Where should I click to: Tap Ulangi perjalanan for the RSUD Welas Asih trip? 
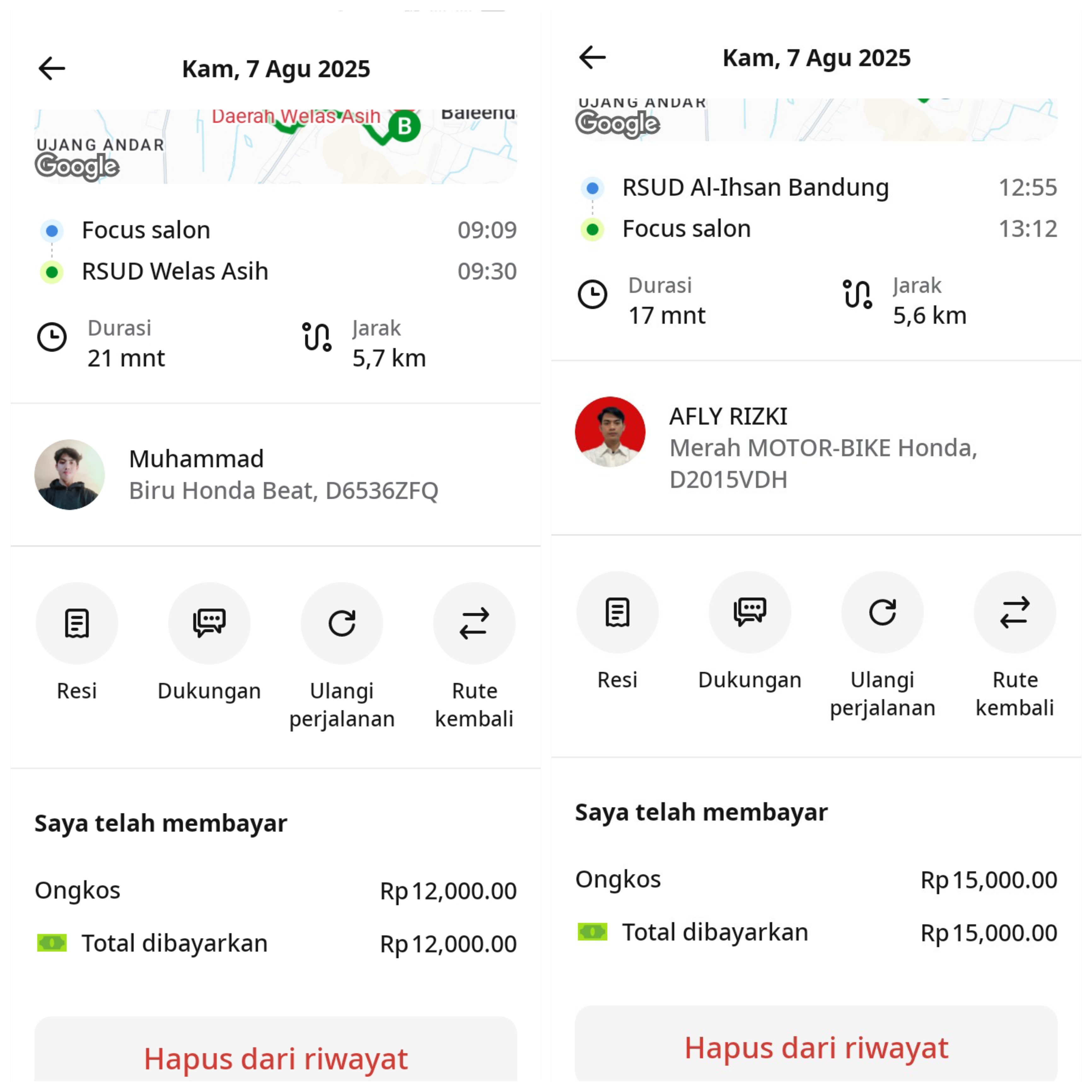tap(341, 623)
